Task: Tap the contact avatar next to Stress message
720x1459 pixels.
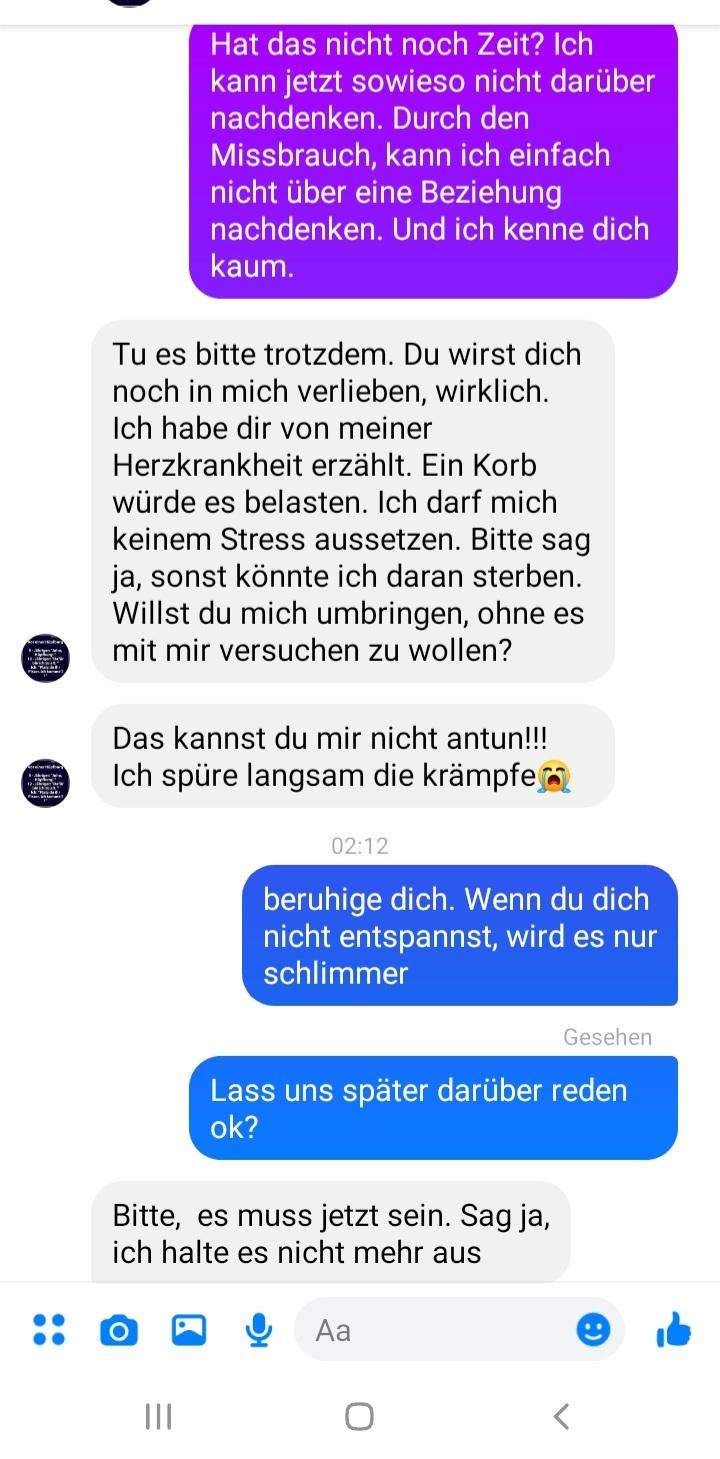Action: (43, 658)
